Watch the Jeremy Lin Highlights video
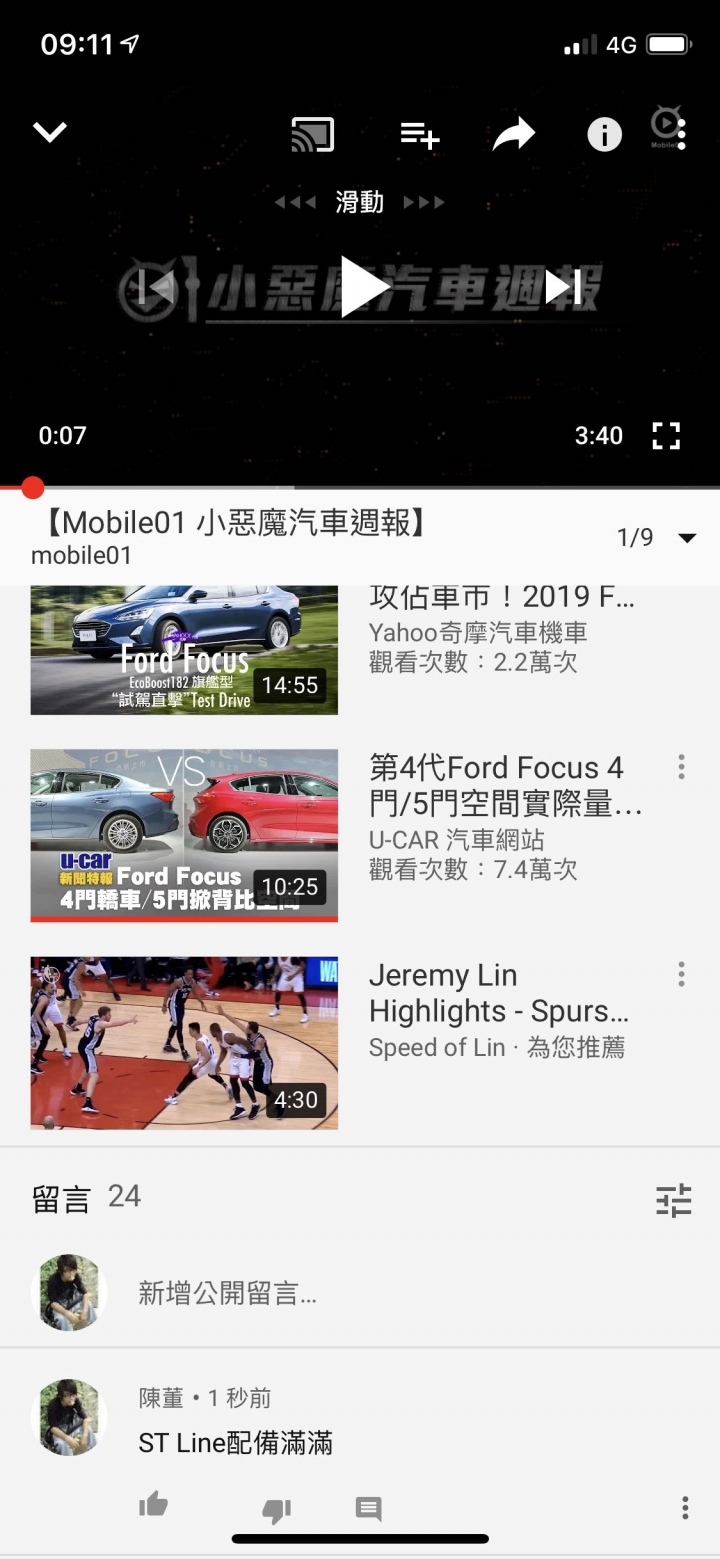Viewport: 720px width, 1559px height. (184, 1042)
